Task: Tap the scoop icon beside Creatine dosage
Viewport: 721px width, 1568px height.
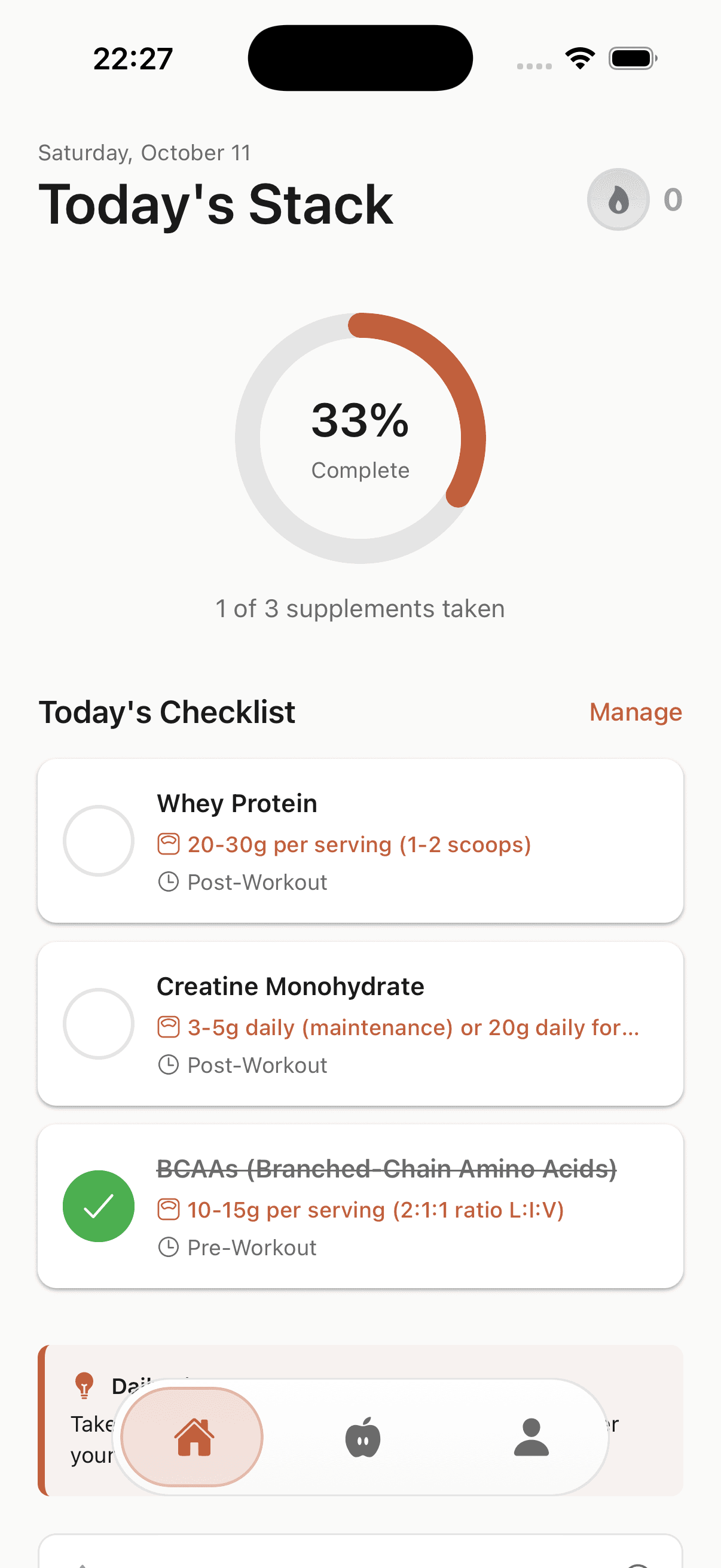Action: pos(169,1027)
